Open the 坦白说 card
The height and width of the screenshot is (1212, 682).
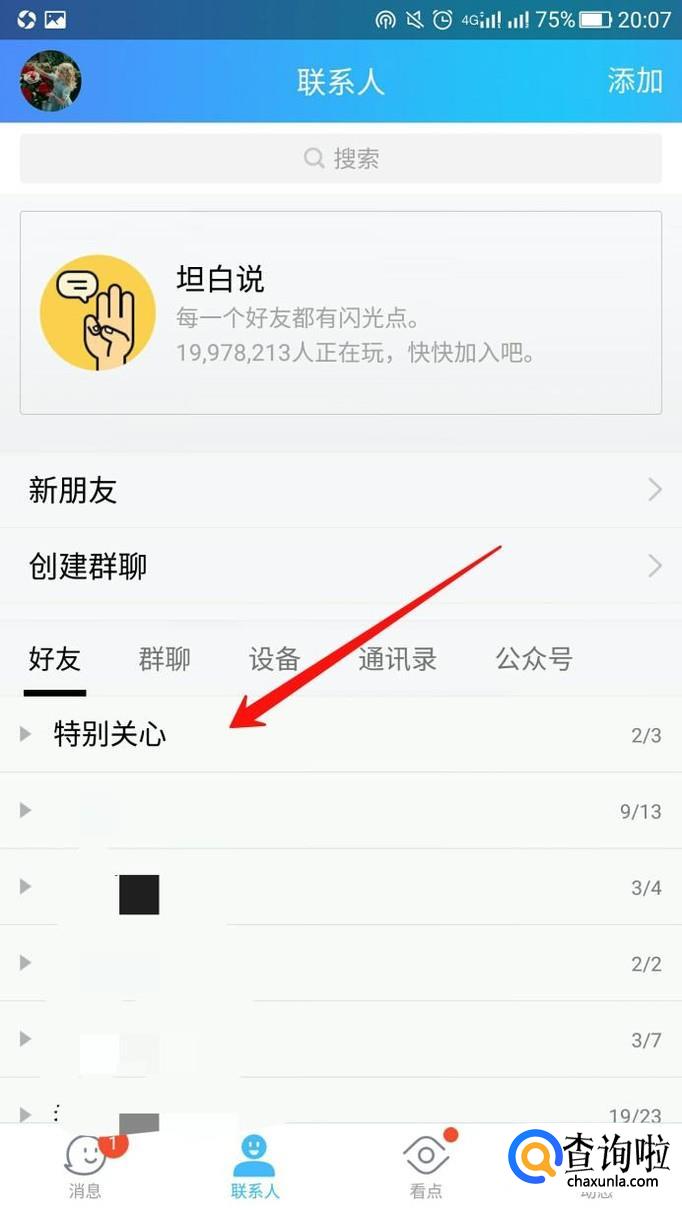pyautogui.click(x=341, y=312)
